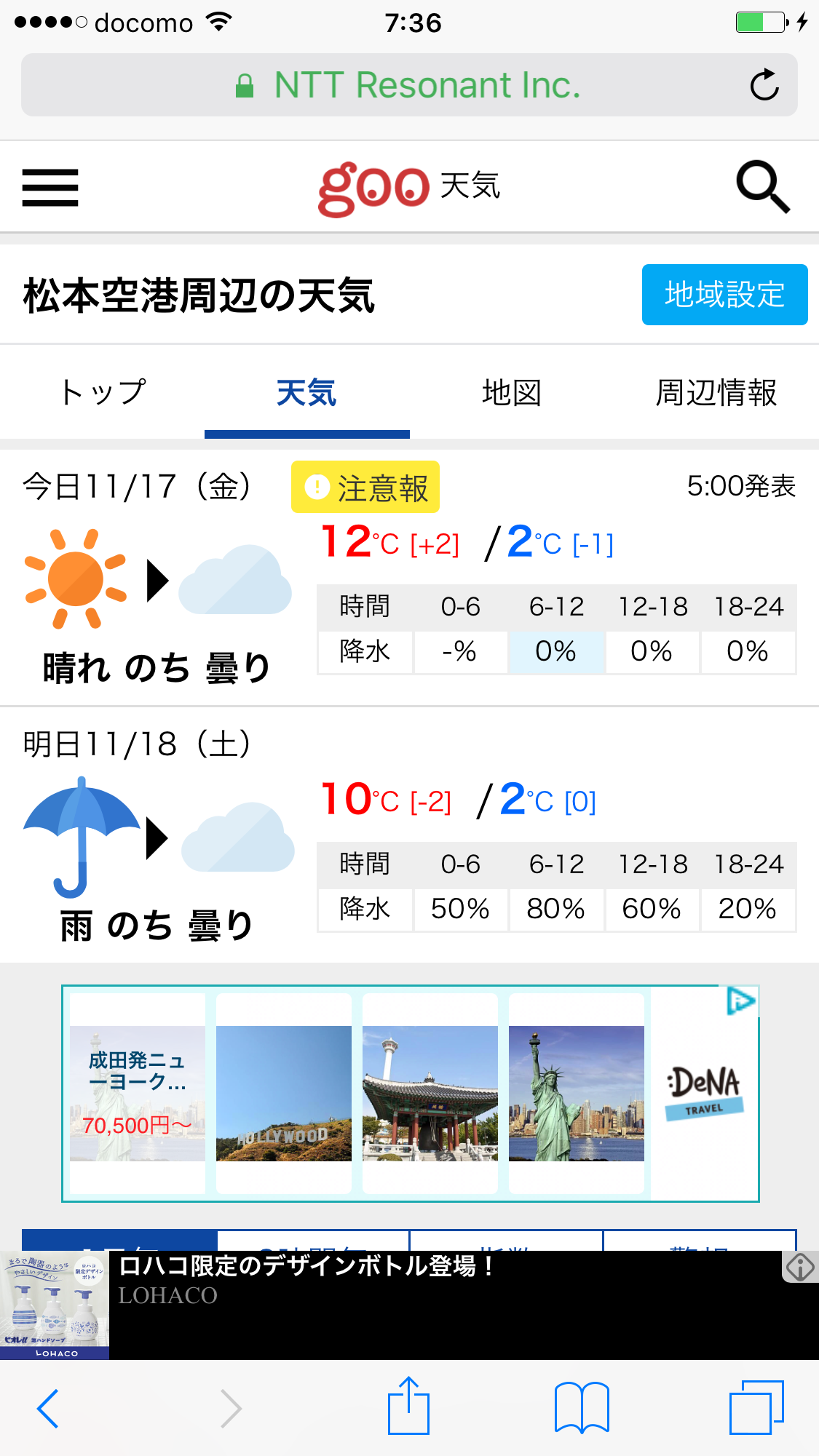819x1456 pixels.
Task: Open the Hollywood sign travel ad
Action: point(284,1093)
